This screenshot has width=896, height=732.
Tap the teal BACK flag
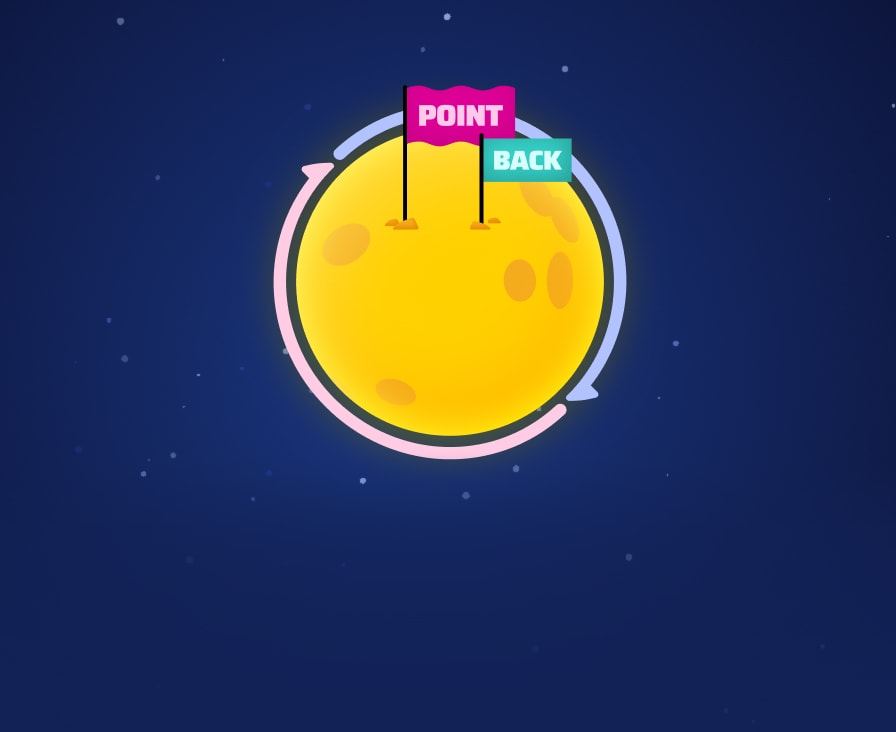(x=527, y=160)
